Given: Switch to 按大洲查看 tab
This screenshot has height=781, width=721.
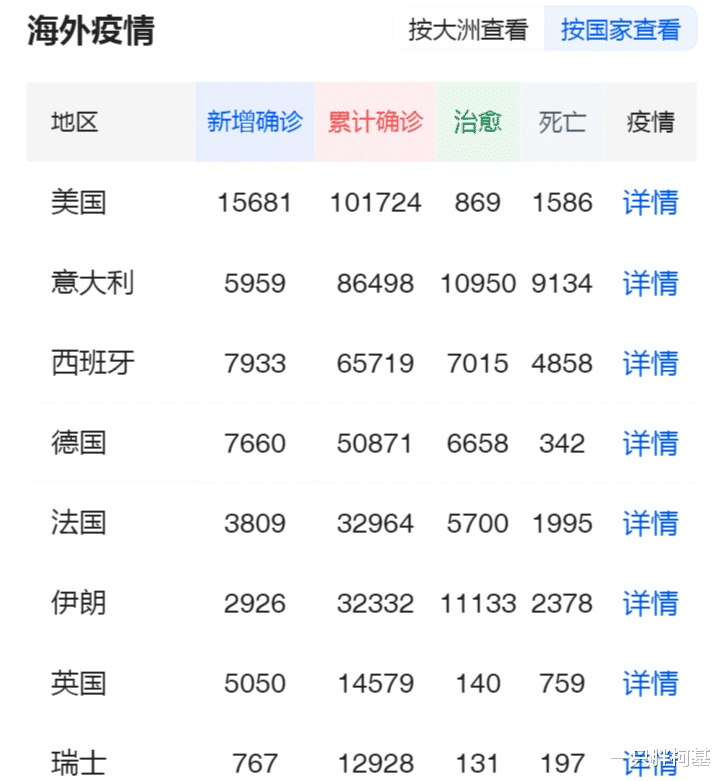Looking at the screenshot, I should pos(466,29).
